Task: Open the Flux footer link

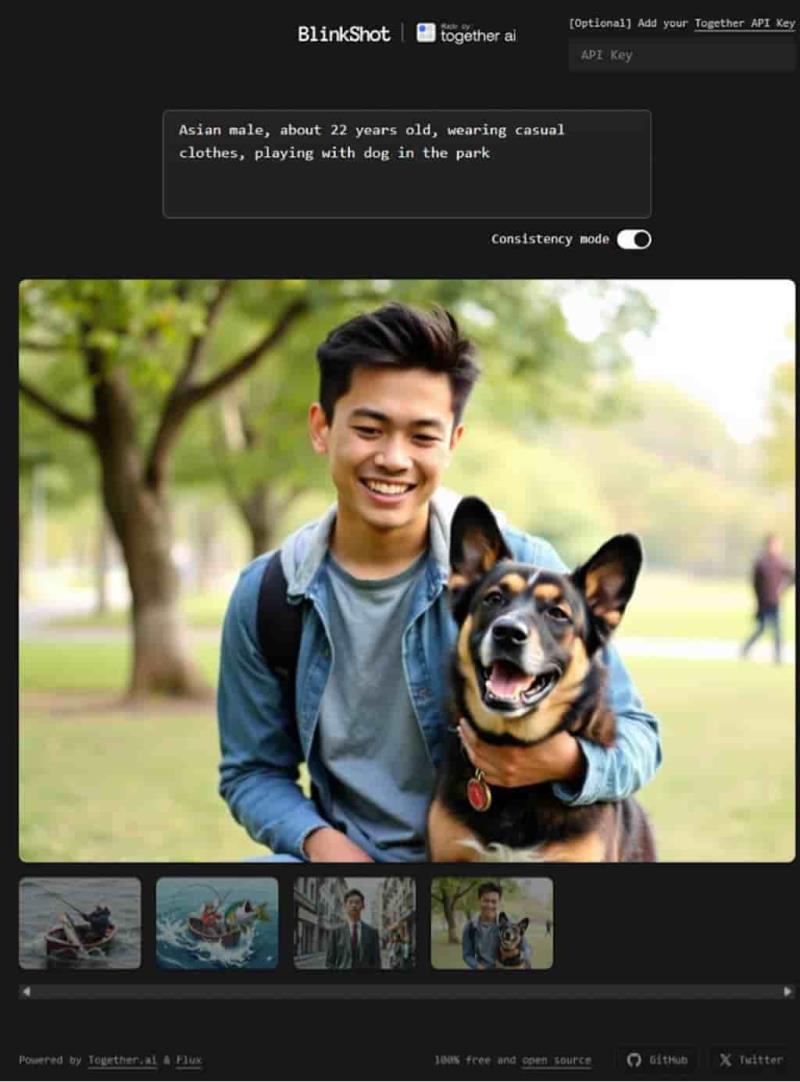Action: point(189,1060)
